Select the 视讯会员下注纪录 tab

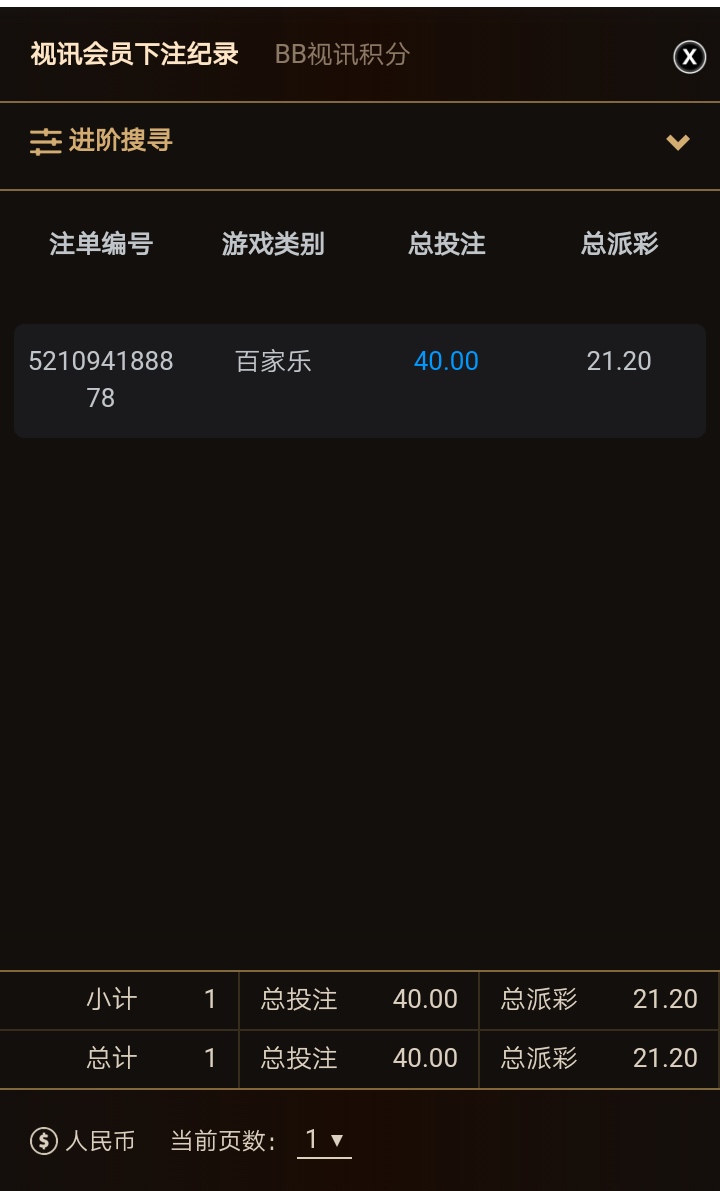click(134, 55)
